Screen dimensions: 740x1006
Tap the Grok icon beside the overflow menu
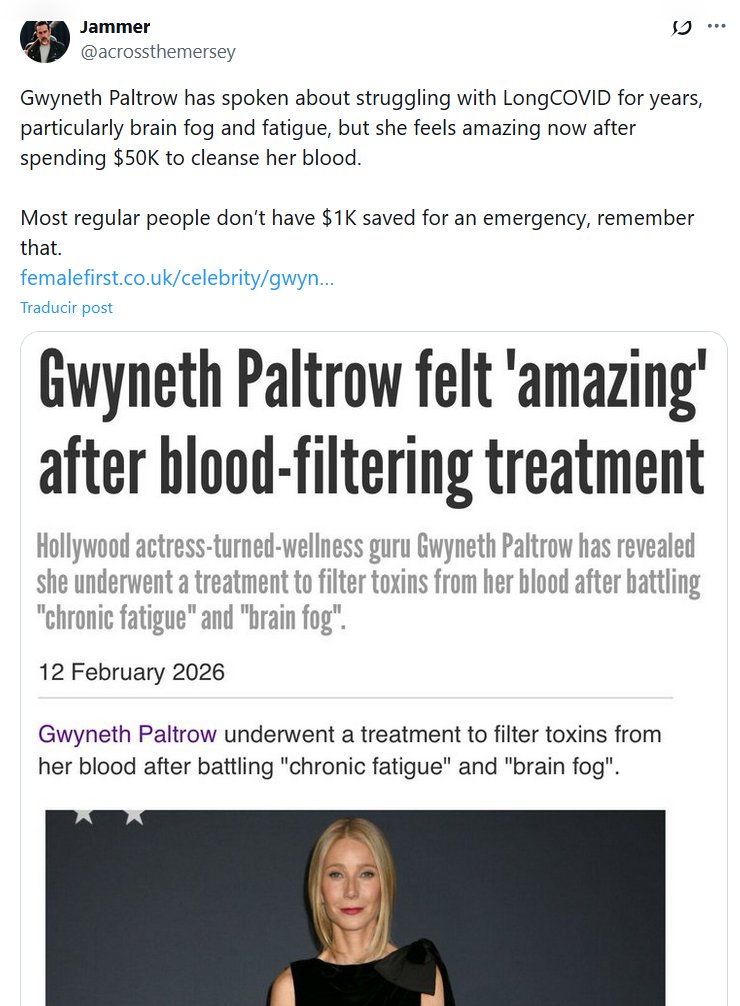click(681, 27)
